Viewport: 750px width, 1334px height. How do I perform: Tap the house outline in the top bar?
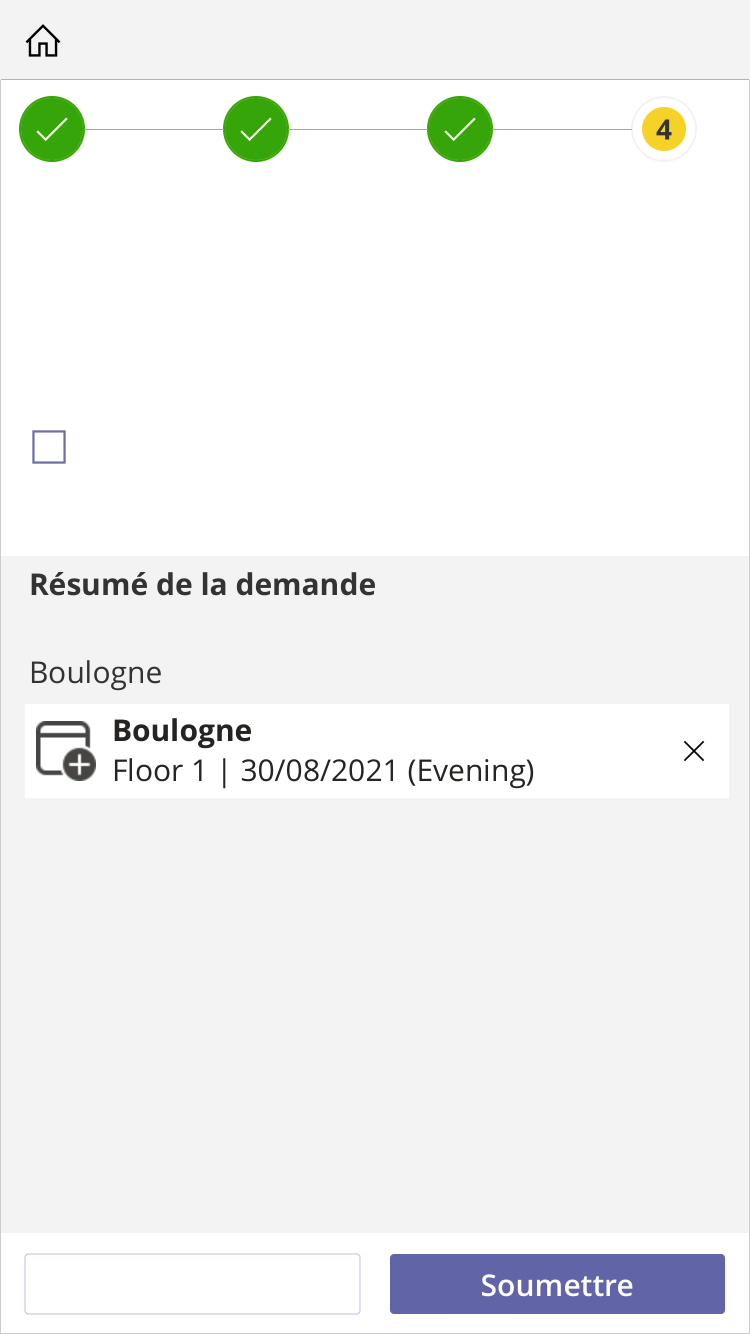42,40
